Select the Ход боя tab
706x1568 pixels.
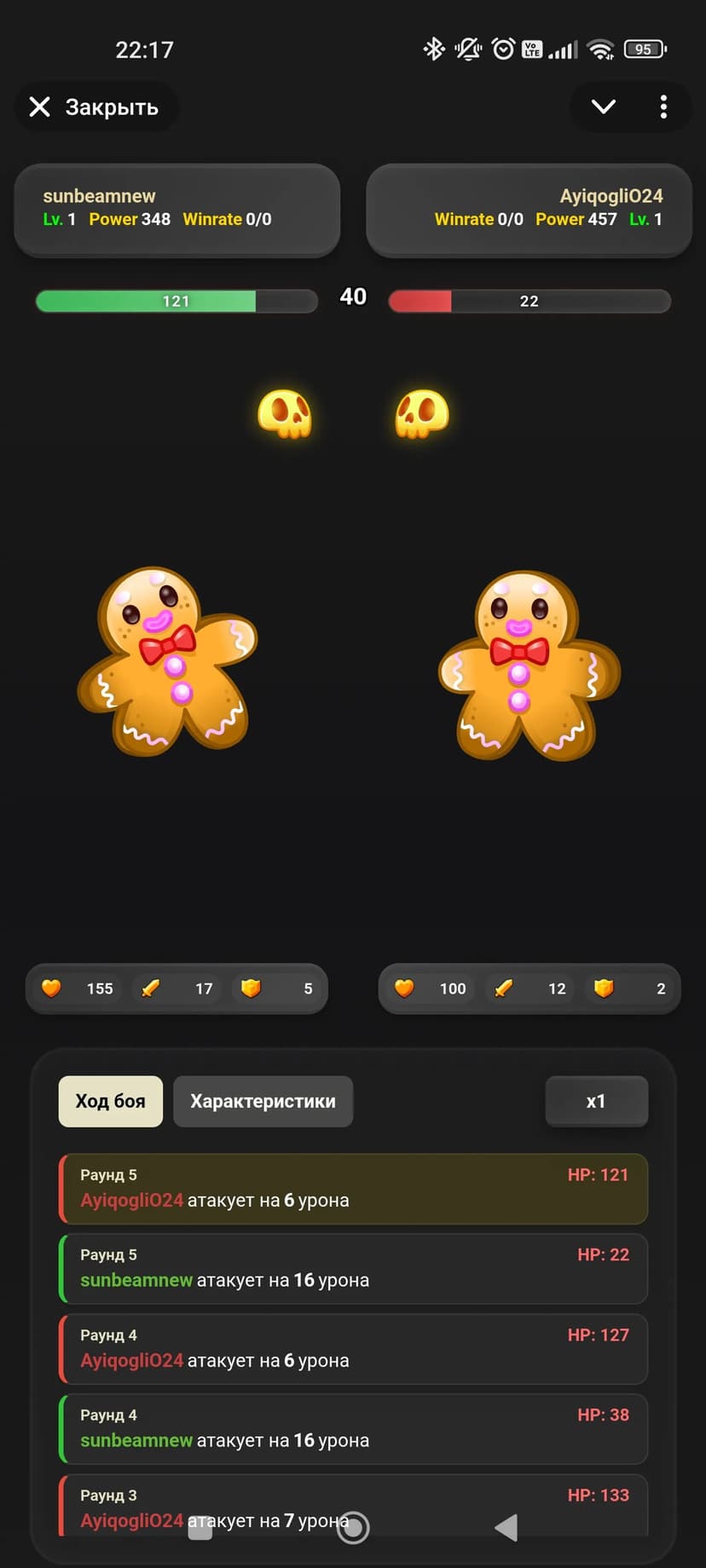coord(110,1101)
